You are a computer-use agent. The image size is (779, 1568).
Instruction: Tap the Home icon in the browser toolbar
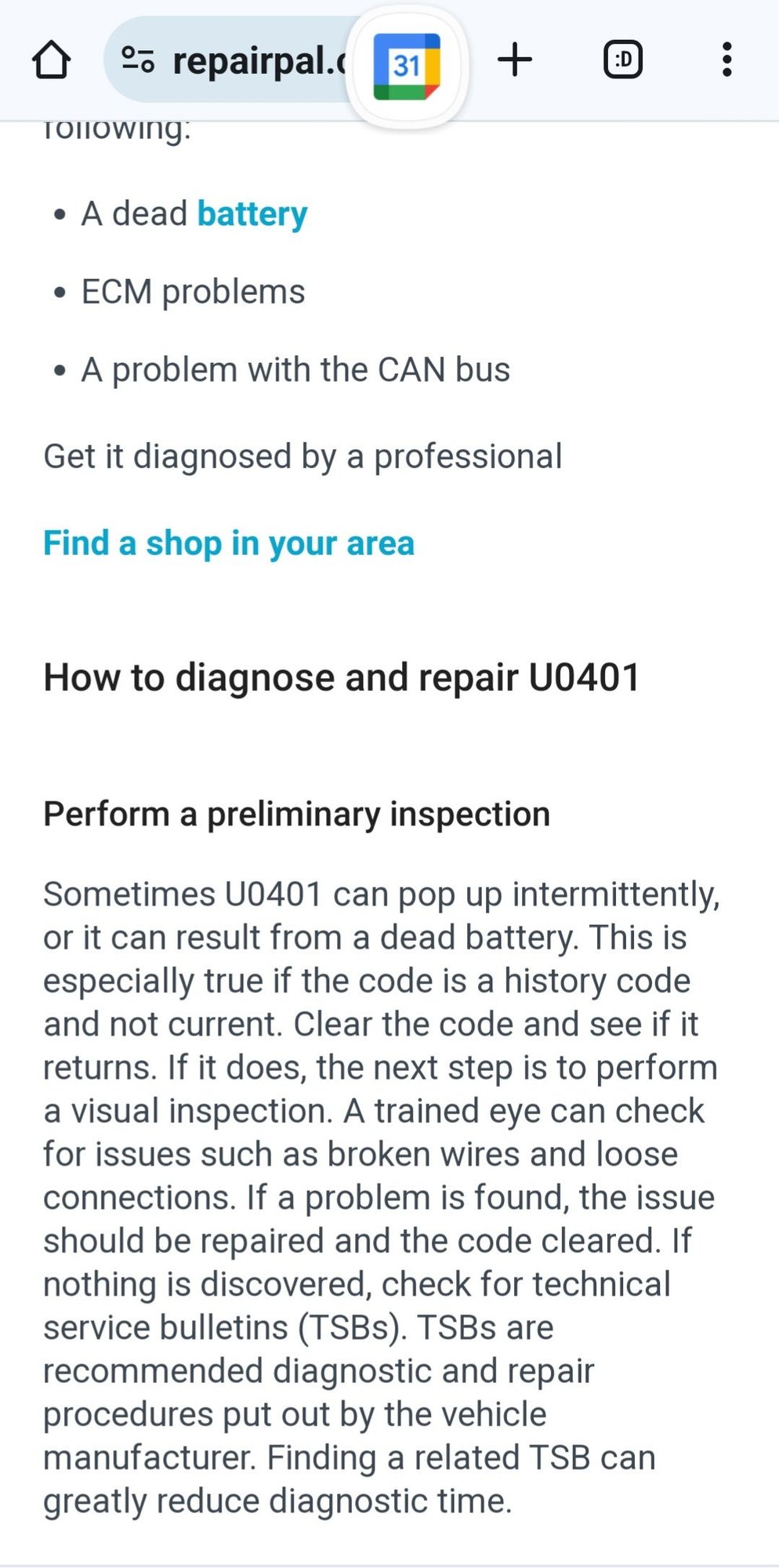[x=50, y=59]
